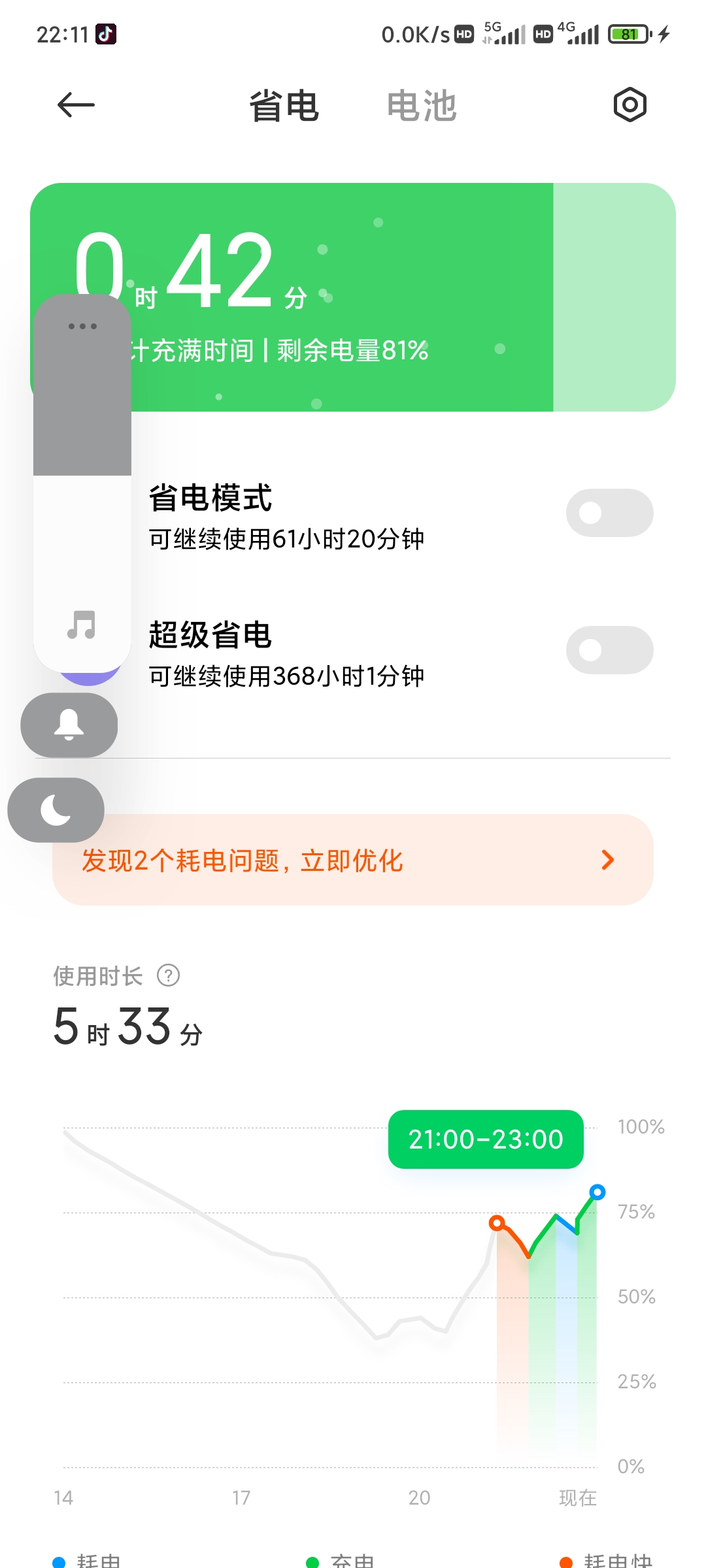Image resolution: width=706 pixels, height=1568 pixels.
Task: Open the 发现2个耗电问题 optimization banner
Action: pyautogui.click(x=353, y=860)
